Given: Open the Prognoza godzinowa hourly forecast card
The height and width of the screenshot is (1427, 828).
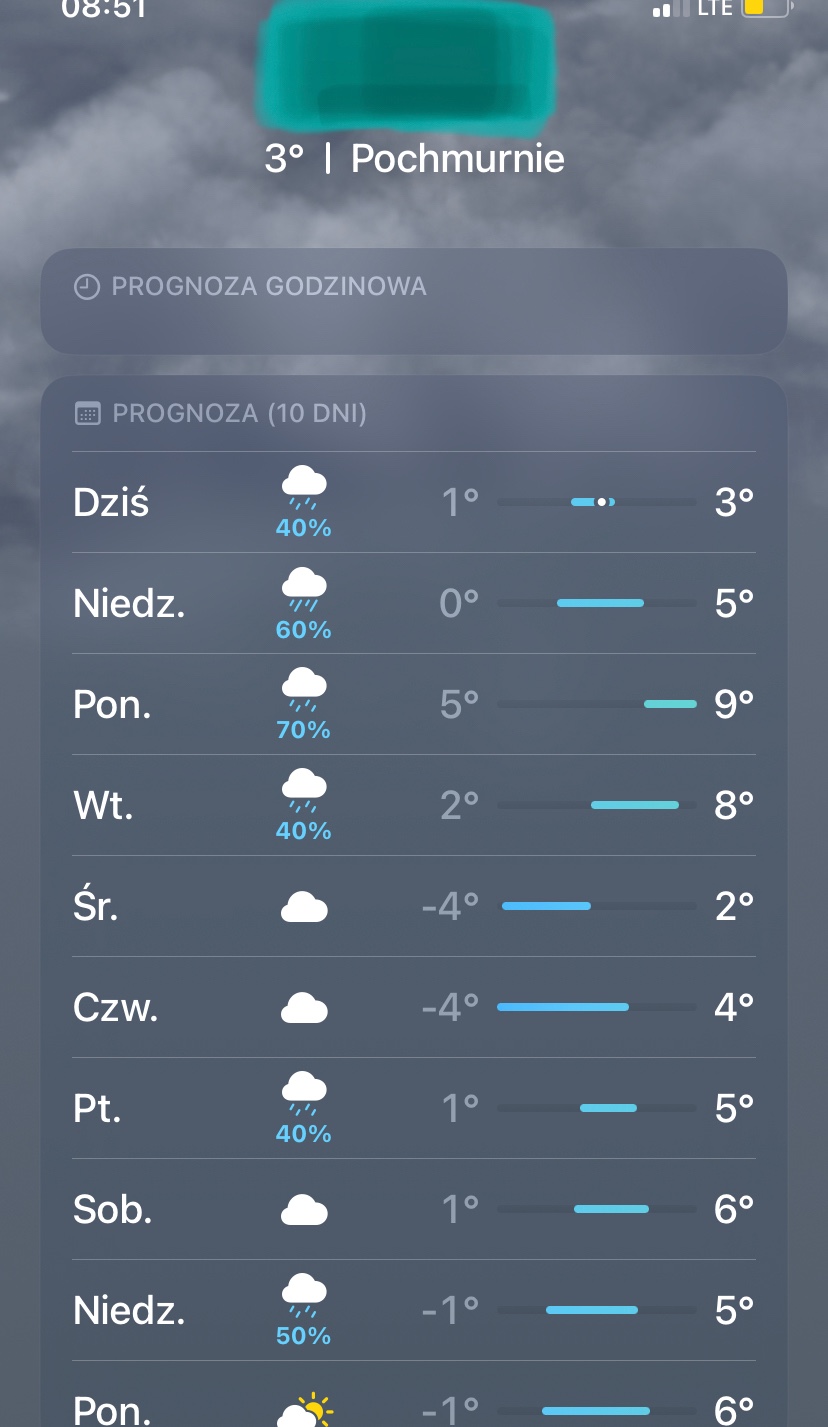Looking at the screenshot, I should tap(414, 300).
